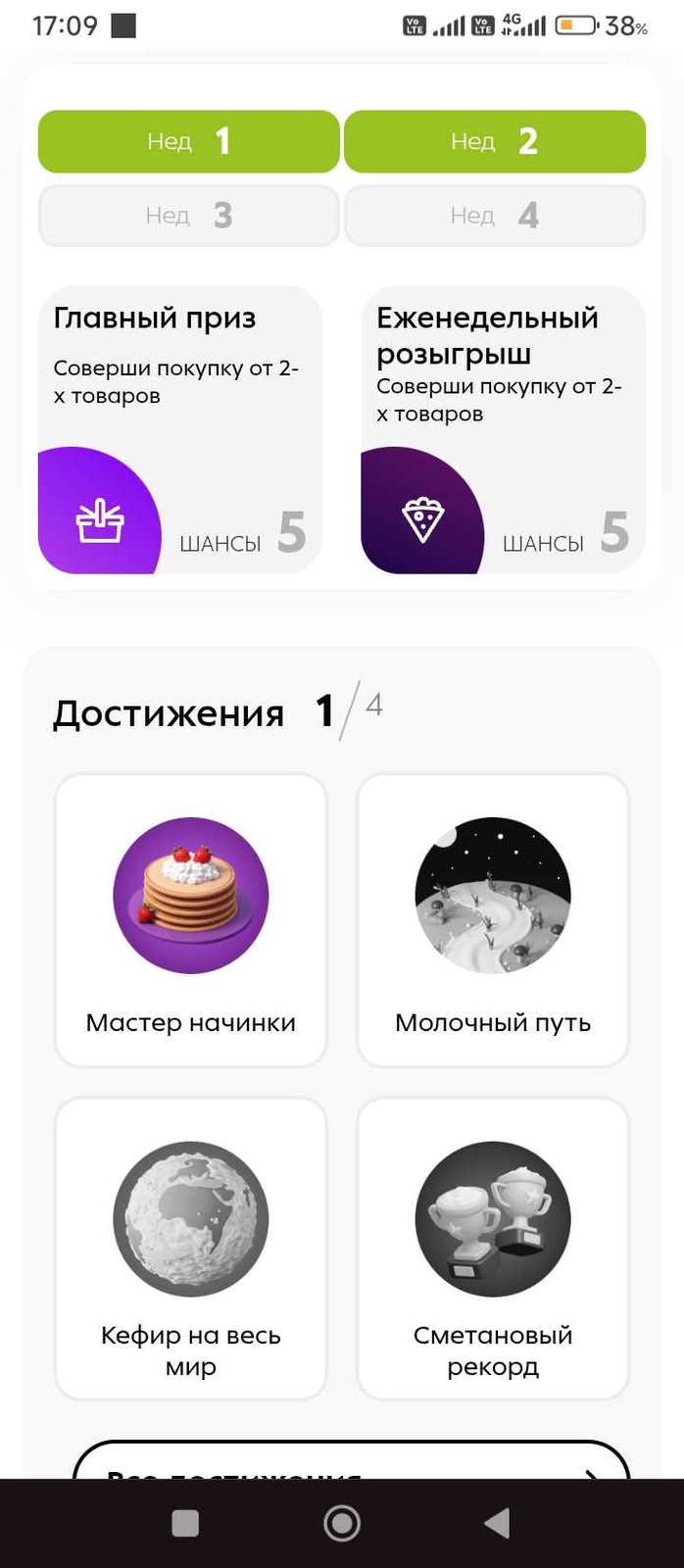Image resolution: width=684 pixels, height=1568 pixels.
Task: Return to the home screen
Action: [342, 1523]
